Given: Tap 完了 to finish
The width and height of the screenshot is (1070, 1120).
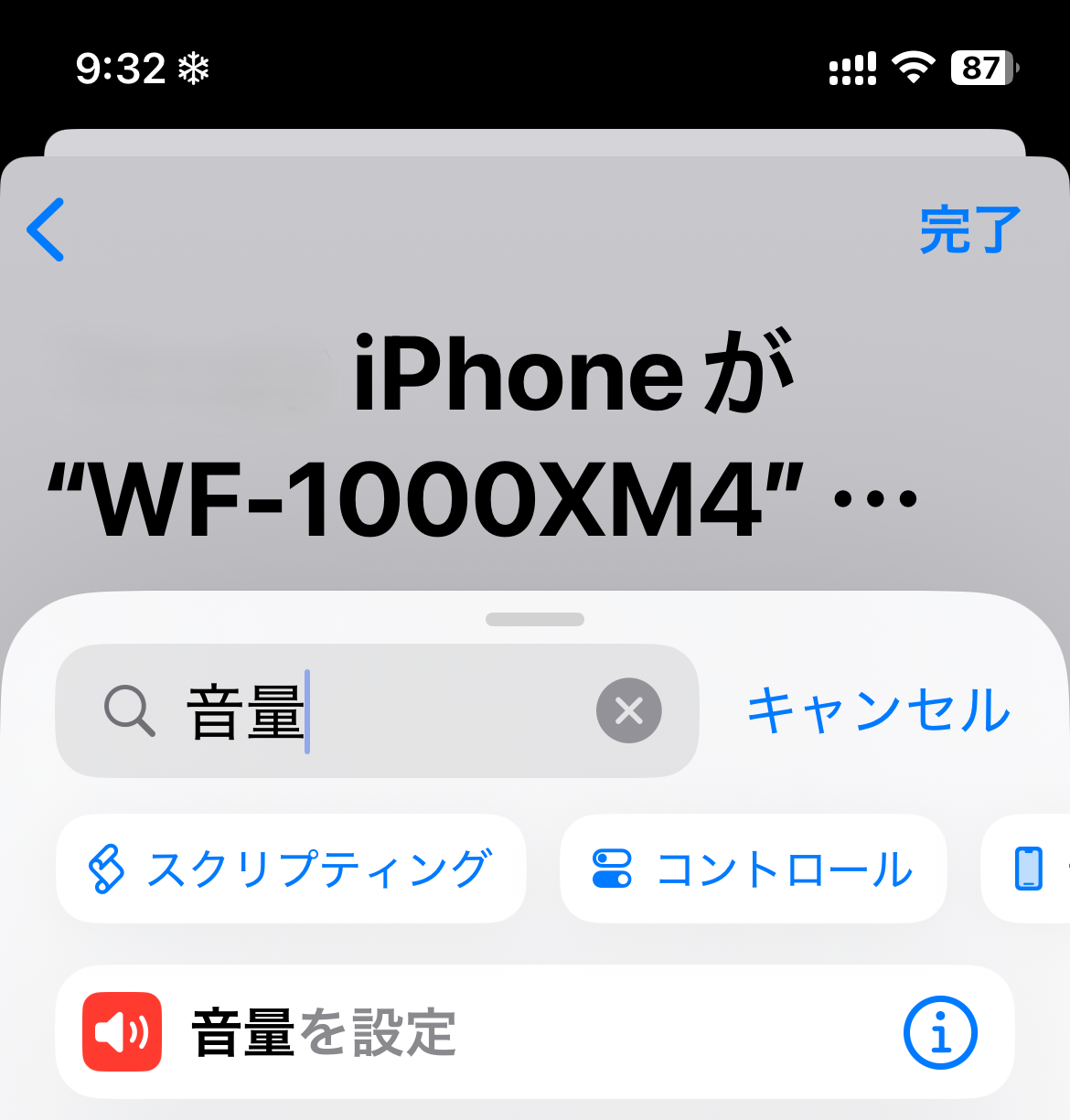Looking at the screenshot, I should [968, 229].
